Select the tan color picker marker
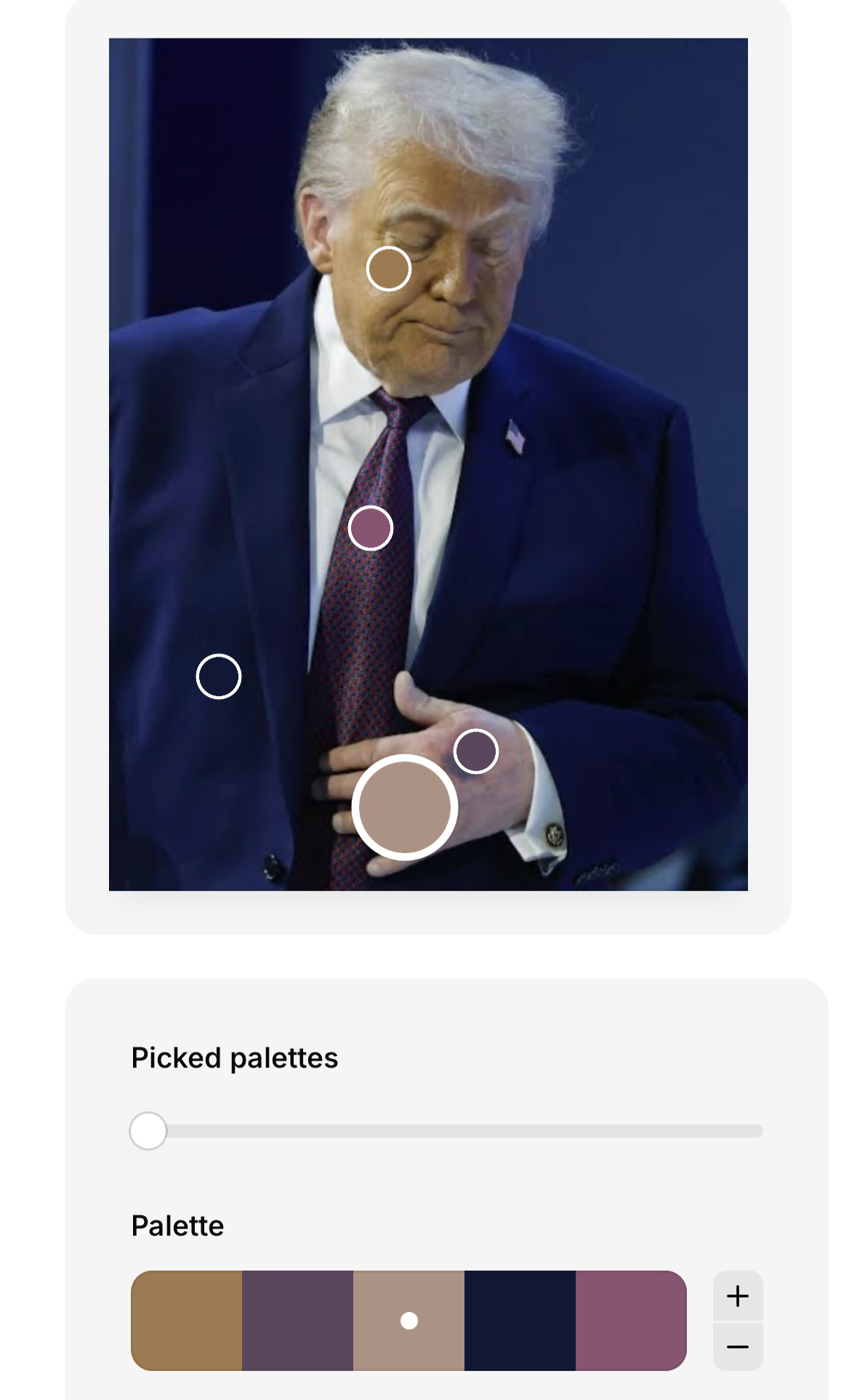Image resolution: width=857 pixels, height=1400 pixels. pyautogui.click(x=389, y=268)
